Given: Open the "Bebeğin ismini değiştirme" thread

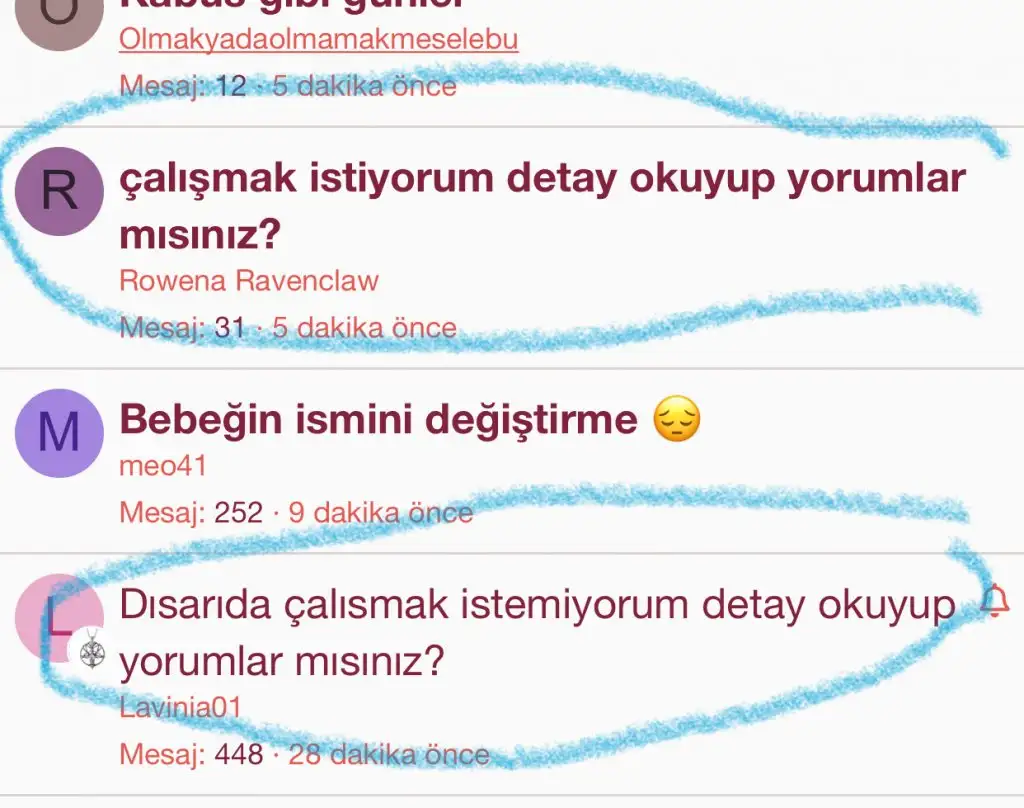Looking at the screenshot, I should [378, 420].
